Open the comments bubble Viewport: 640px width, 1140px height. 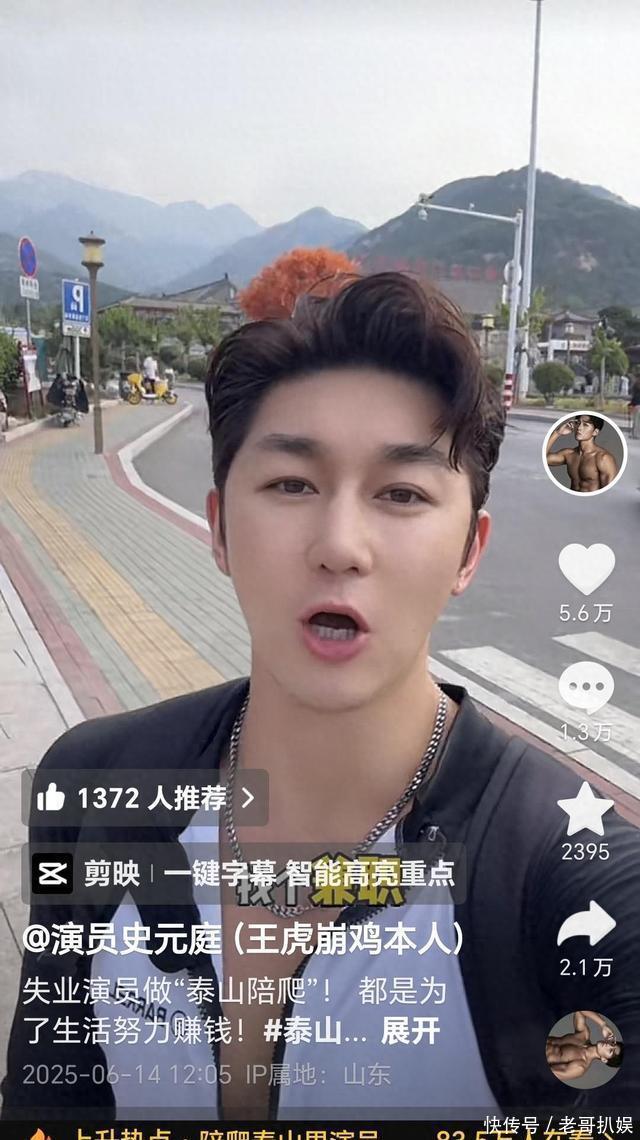[586, 687]
